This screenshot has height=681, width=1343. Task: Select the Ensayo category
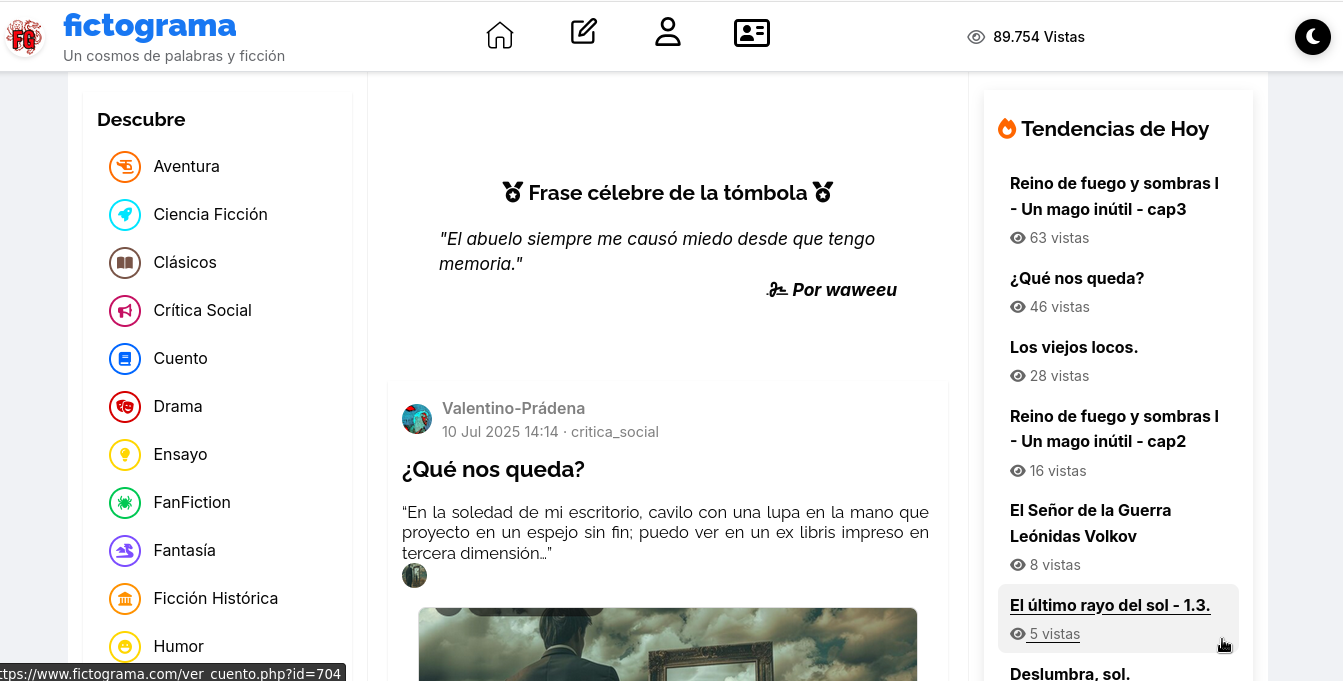point(180,454)
